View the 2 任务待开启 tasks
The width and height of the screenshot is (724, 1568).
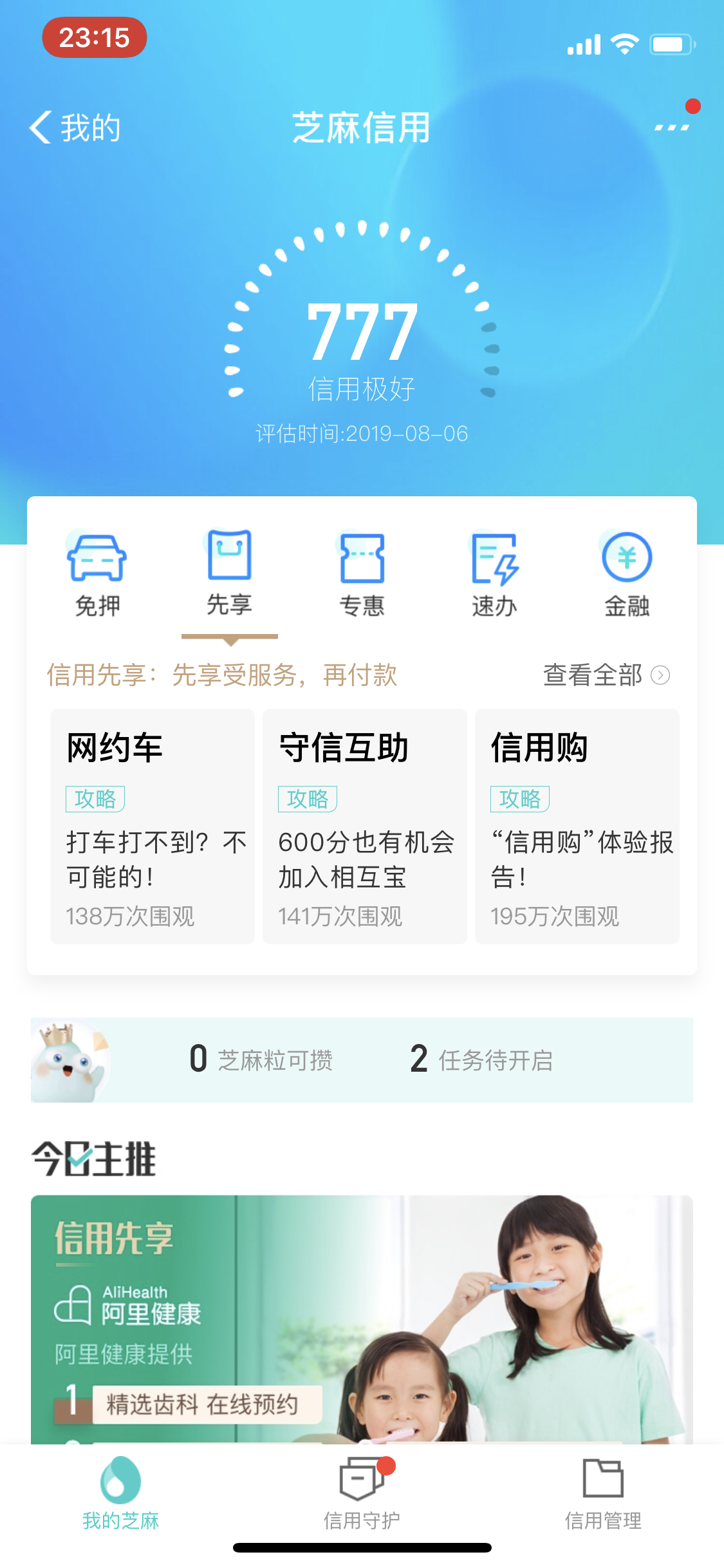tap(481, 1059)
